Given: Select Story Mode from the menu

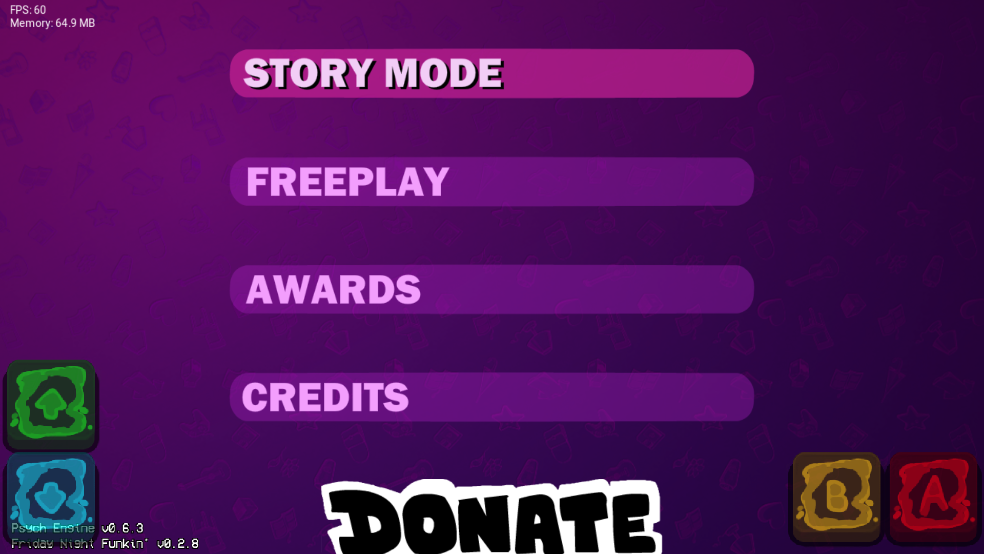Looking at the screenshot, I should tap(491, 74).
